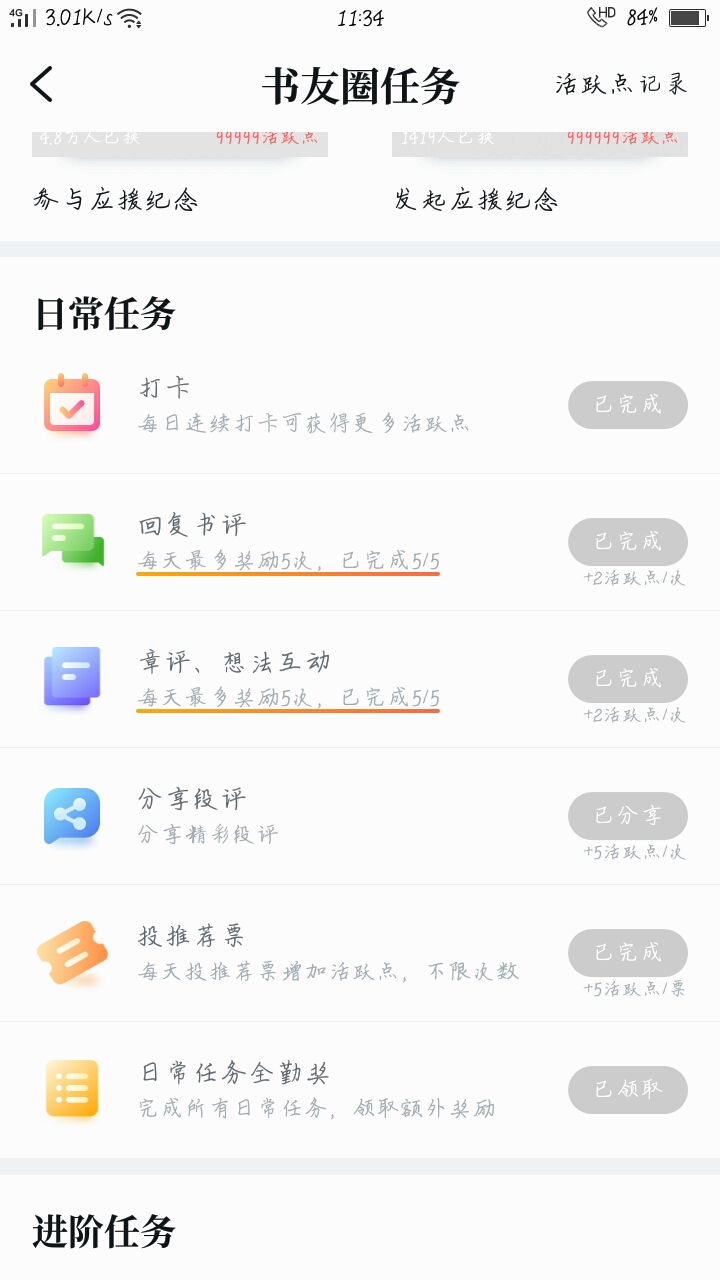Tap 已领取 button for 日常任务全勤奖
Screen dimensions: 720x1280
point(628,1090)
